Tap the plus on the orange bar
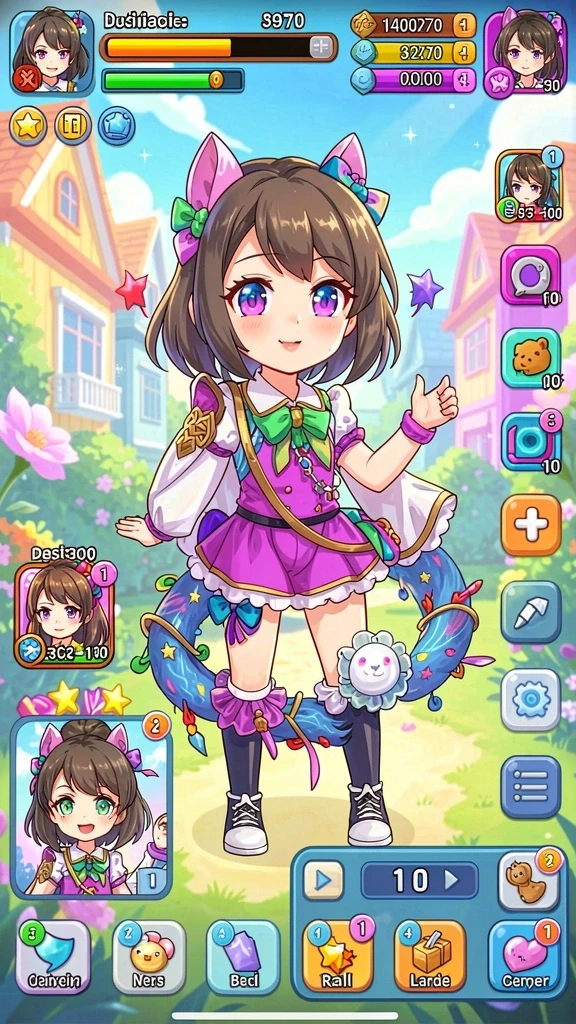 [x=321, y=47]
